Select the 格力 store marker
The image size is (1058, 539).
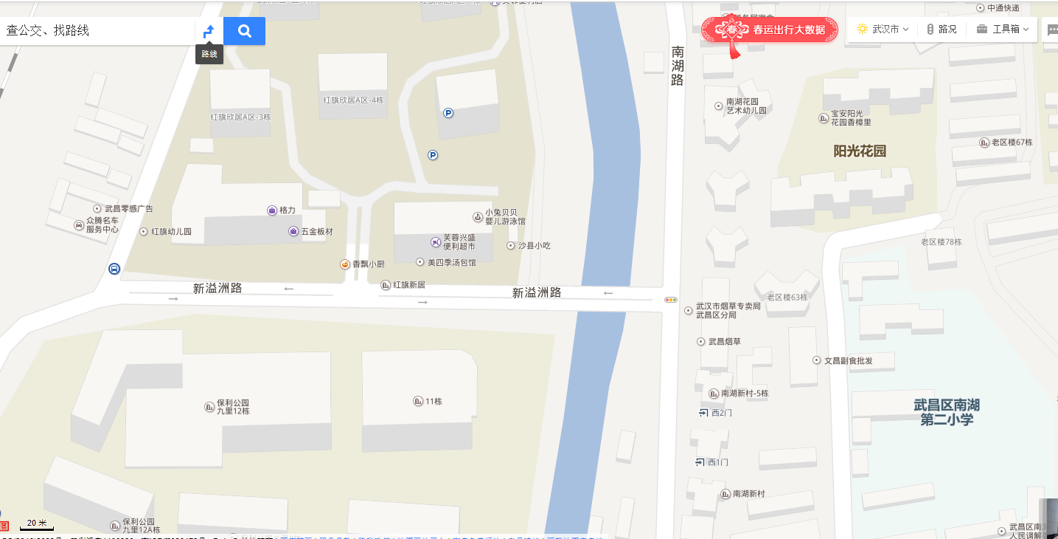click(x=272, y=210)
